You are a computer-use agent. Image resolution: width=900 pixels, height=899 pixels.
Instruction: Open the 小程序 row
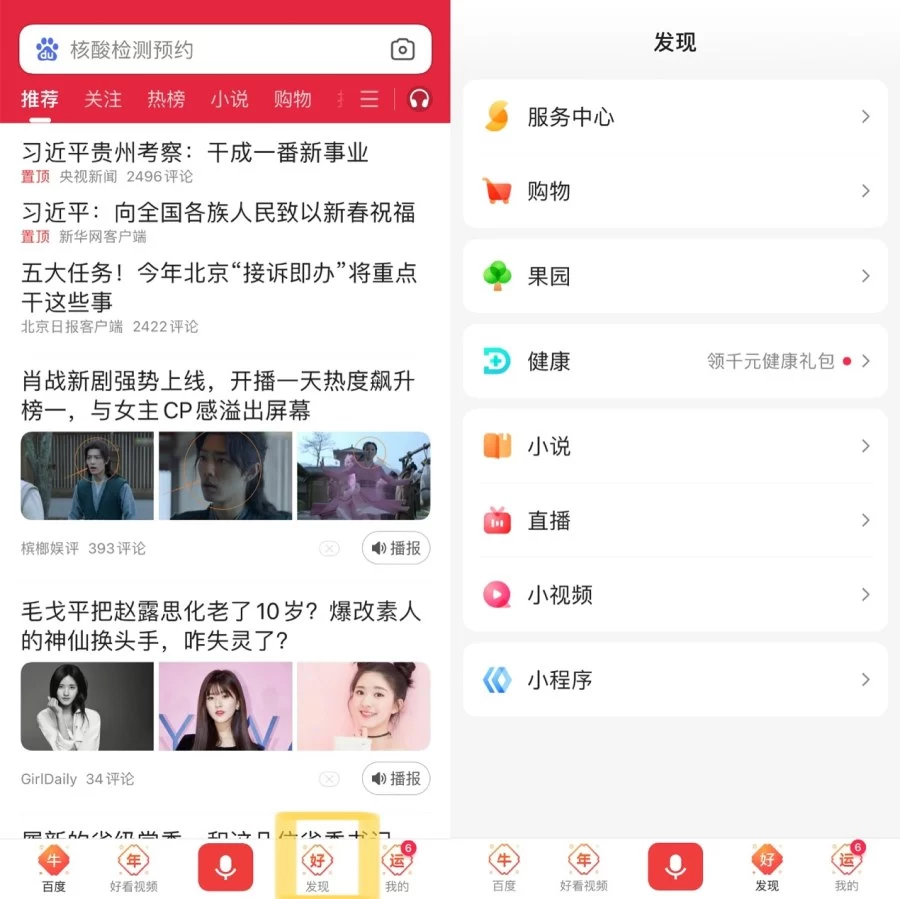coord(675,680)
